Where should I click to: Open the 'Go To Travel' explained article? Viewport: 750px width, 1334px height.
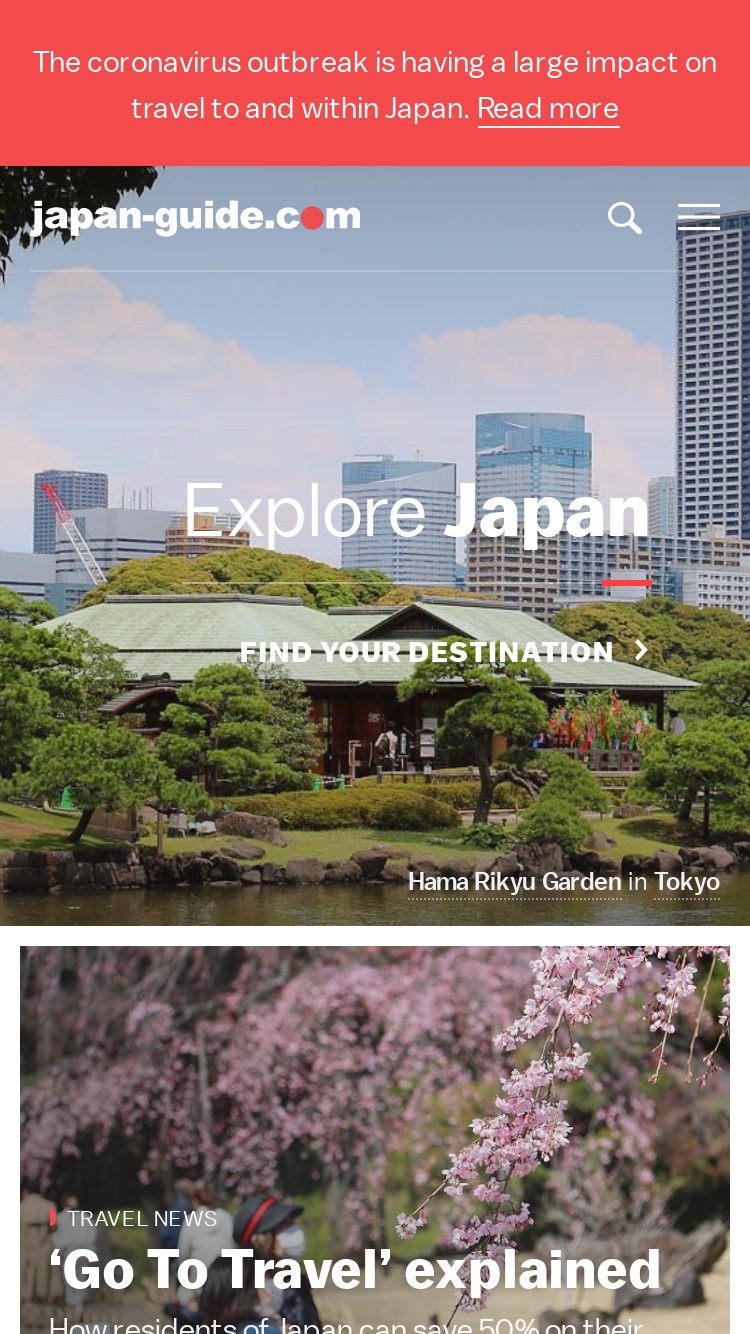355,1270
